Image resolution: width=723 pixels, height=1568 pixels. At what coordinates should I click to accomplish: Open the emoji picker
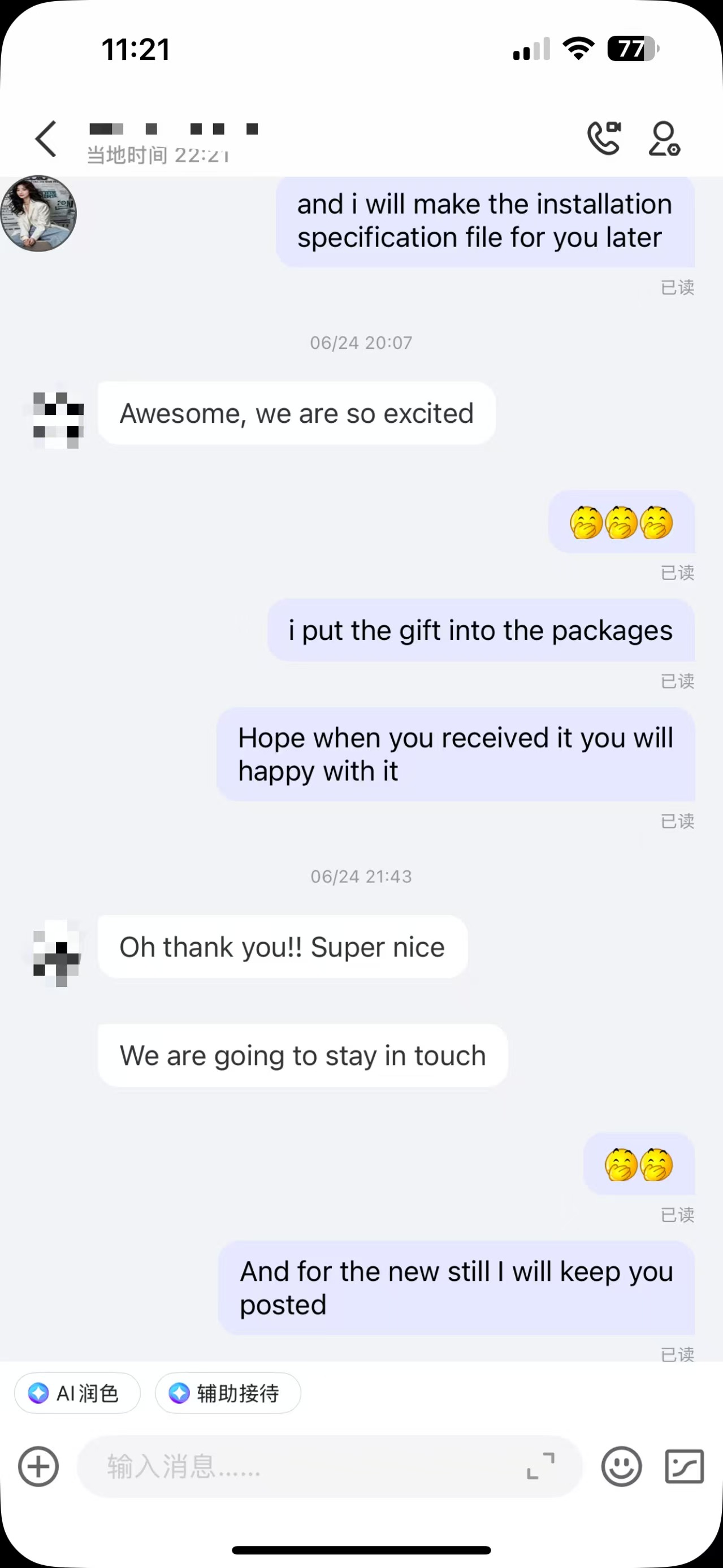pos(621,1467)
